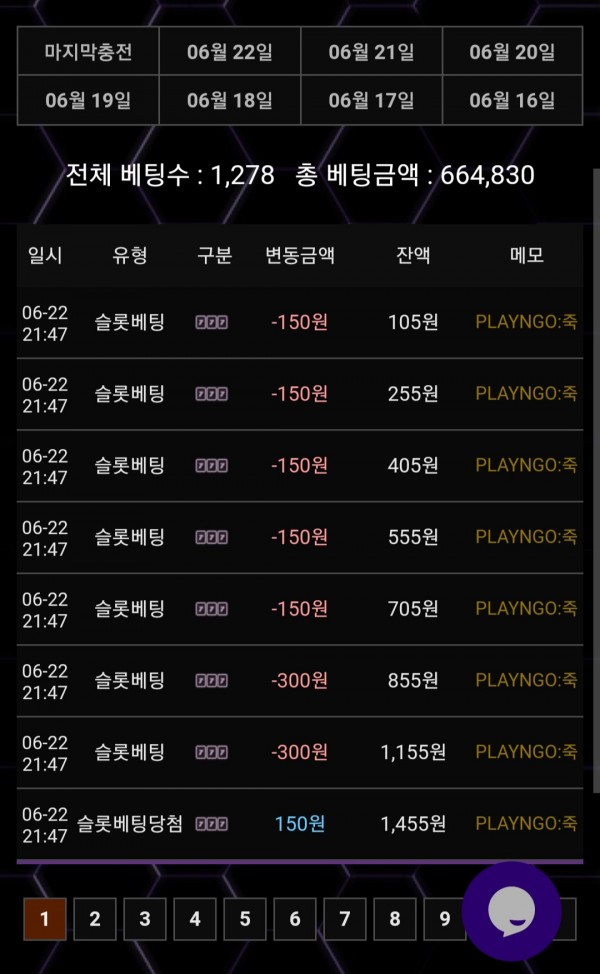Filter history by 06월 21일
Image resolution: width=600 pixels, height=974 pixels.
click(x=371, y=51)
